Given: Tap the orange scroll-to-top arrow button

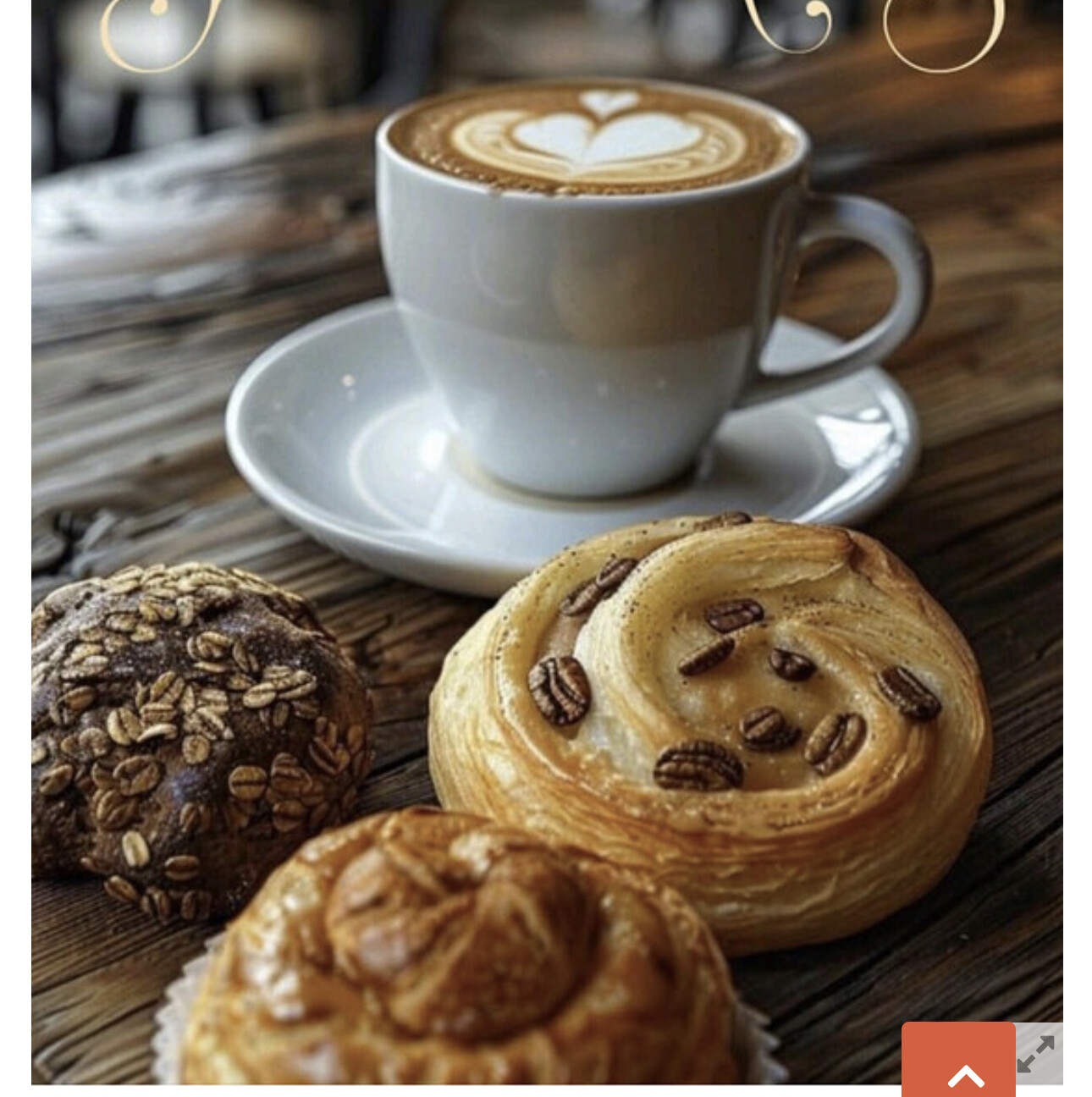Looking at the screenshot, I should coord(957,1063).
